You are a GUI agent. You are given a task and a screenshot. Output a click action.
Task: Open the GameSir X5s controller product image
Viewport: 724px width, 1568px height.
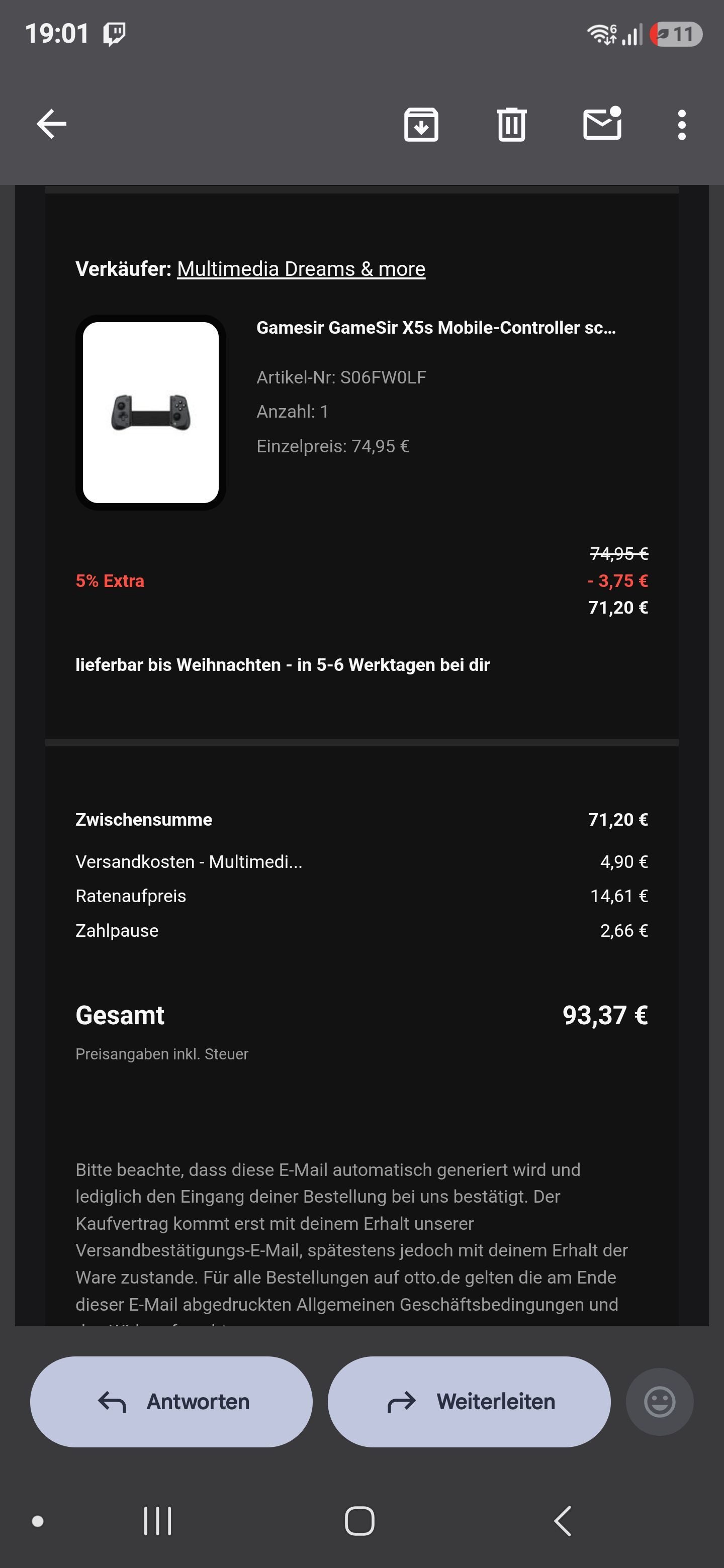[x=150, y=412]
